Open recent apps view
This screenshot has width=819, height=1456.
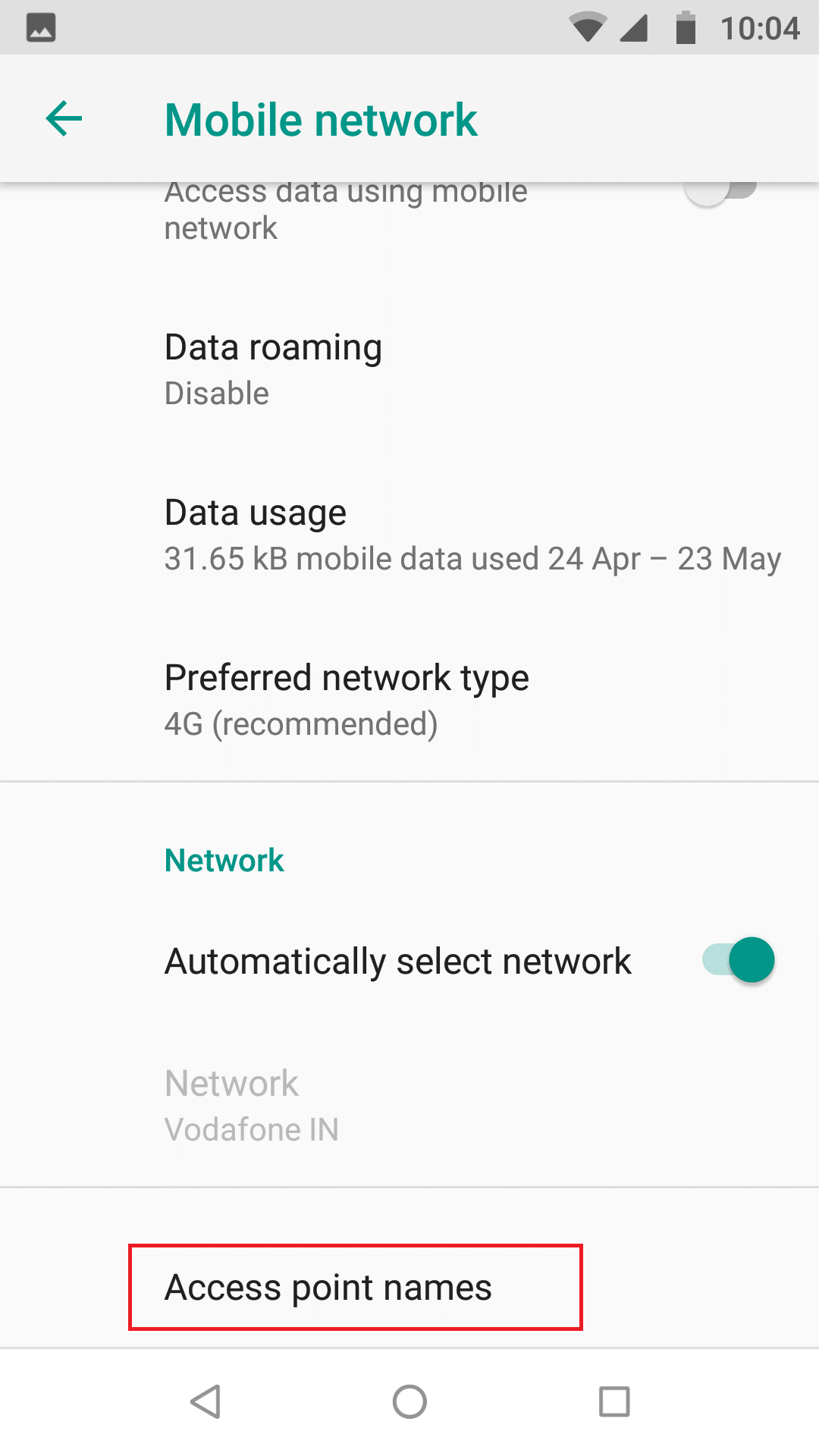(614, 1401)
